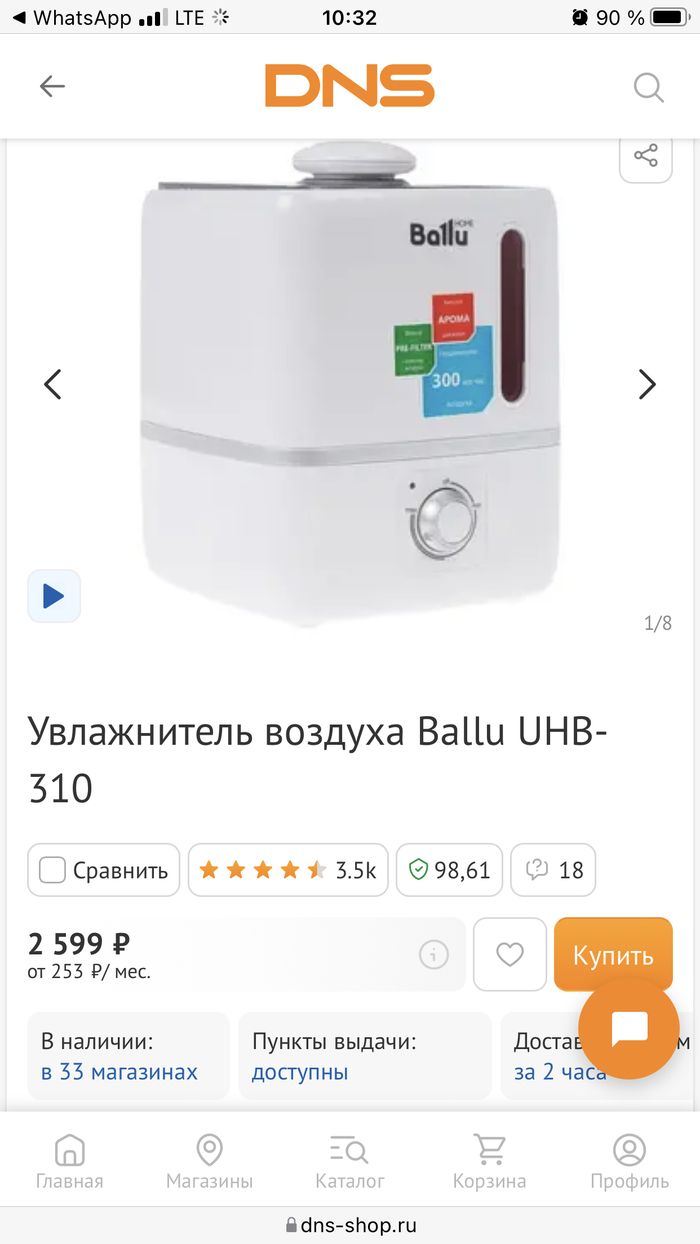Open the Корзина tab
Screen dimensions: 700x1244
(489, 1162)
